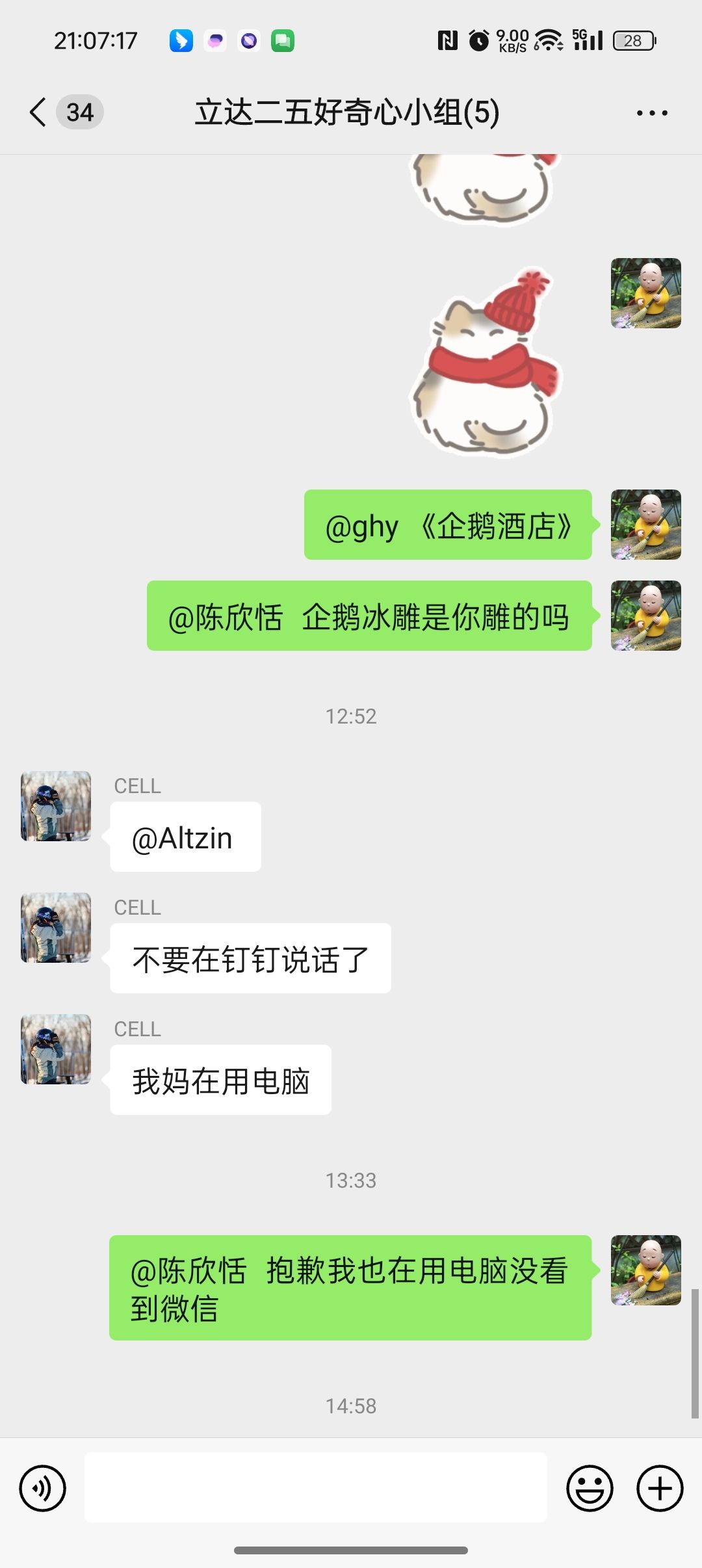Switch to voice message input
The width and height of the screenshot is (702, 1568).
point(43,1488)
